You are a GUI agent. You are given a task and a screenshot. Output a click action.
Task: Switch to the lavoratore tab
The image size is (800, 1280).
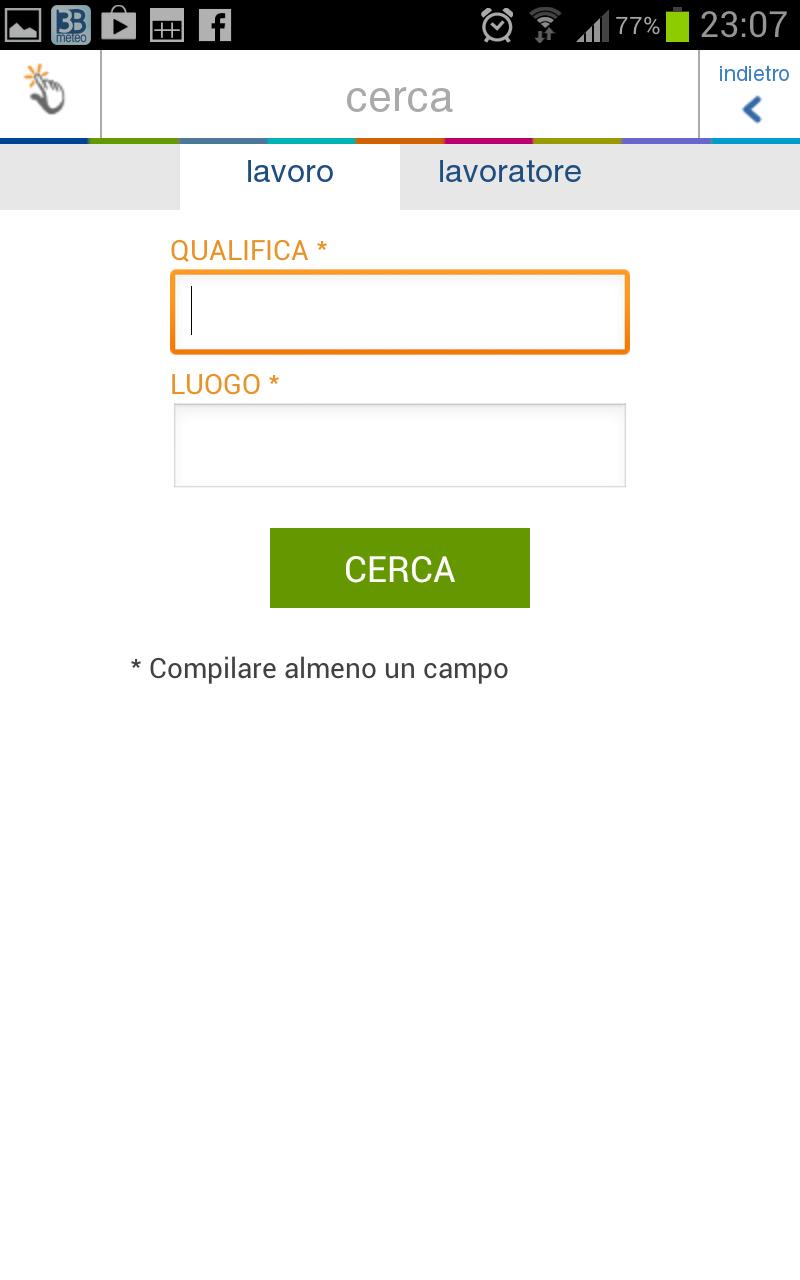pyautogui.click(x=509, y=173)
